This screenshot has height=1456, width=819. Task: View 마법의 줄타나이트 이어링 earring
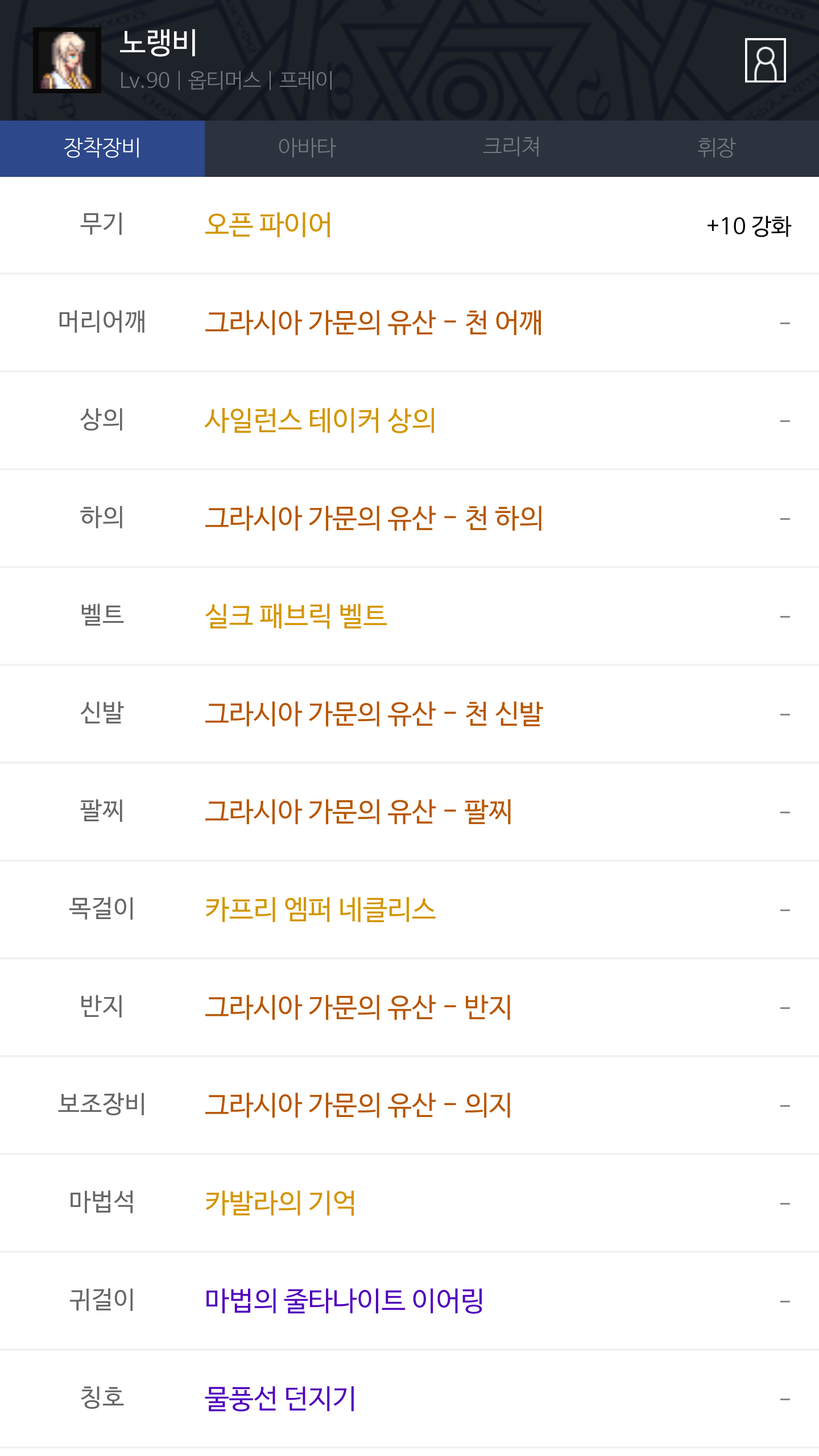click(344, 1301)
